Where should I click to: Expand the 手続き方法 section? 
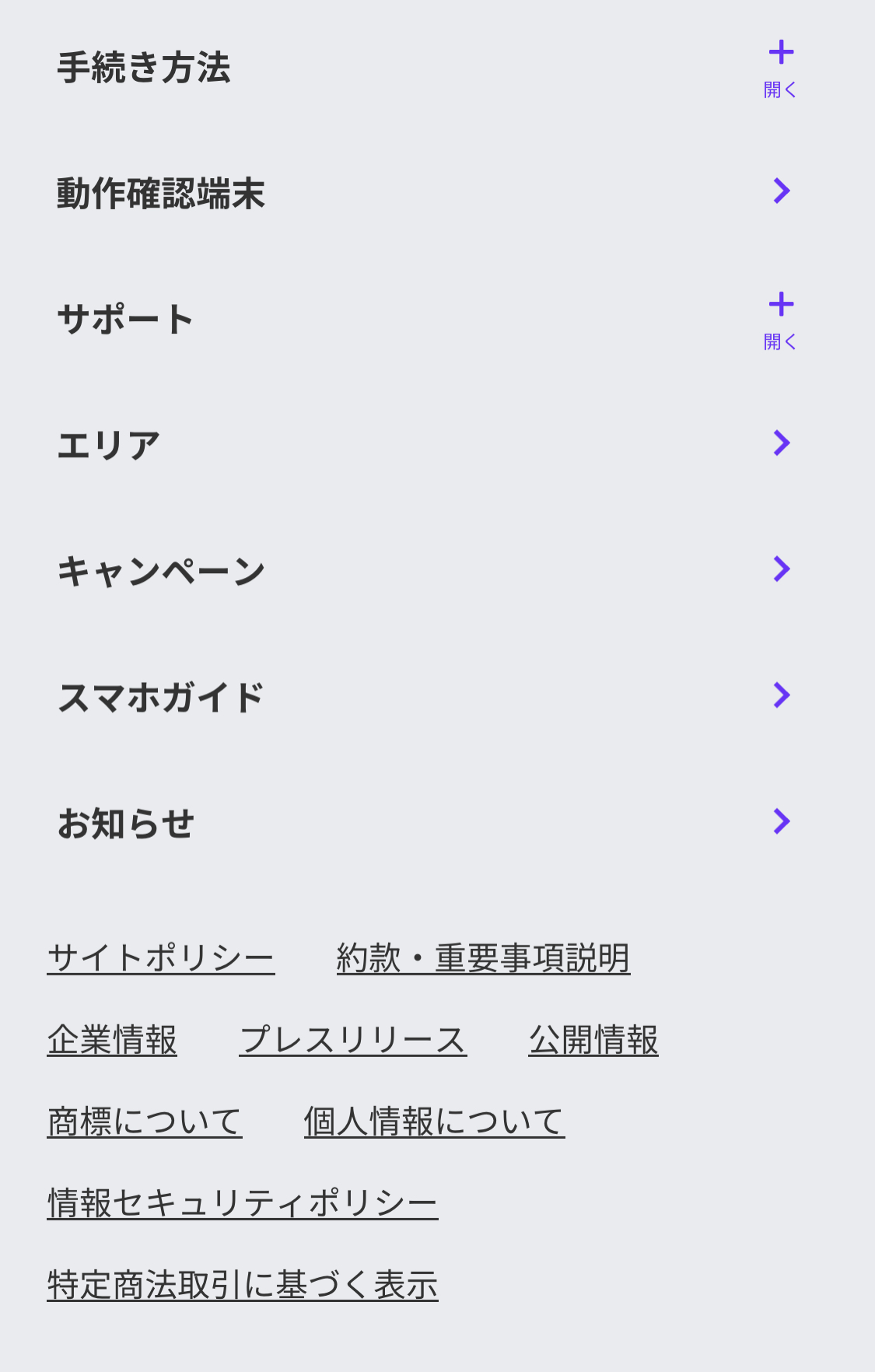(780, 68)
